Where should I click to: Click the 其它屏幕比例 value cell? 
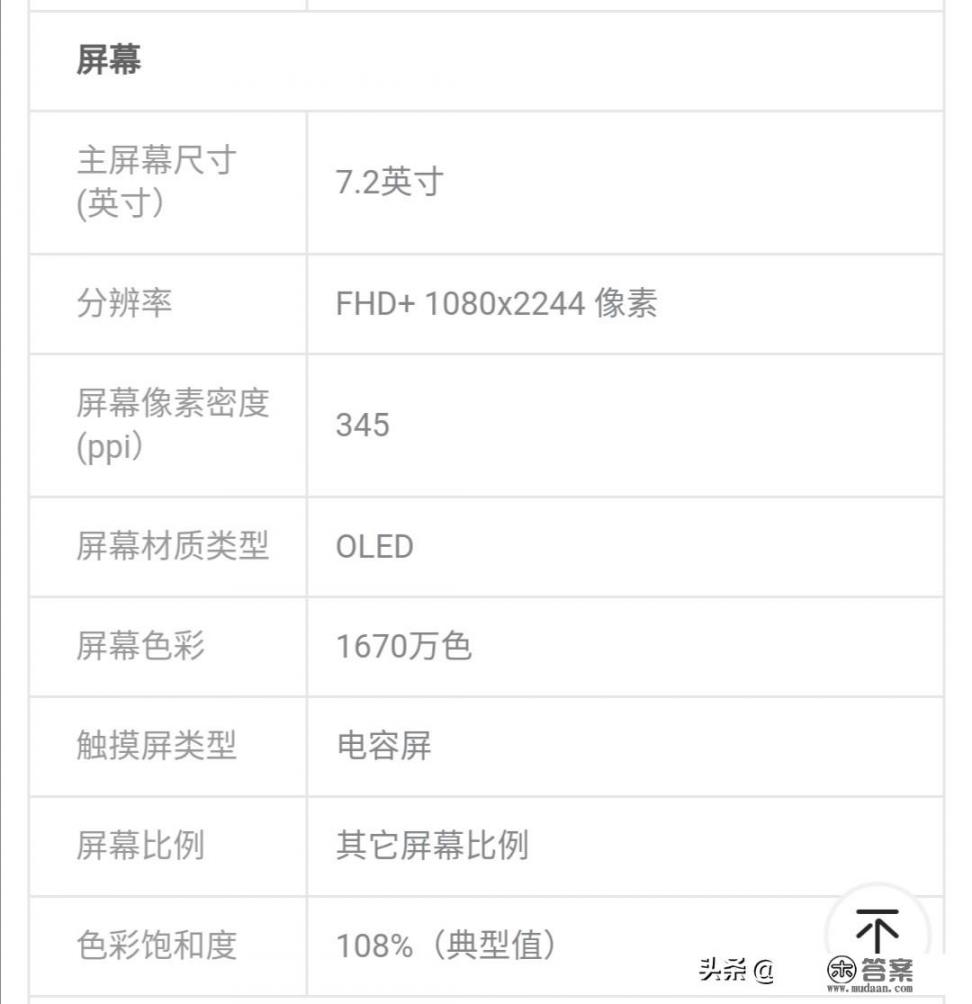pyautogui.click(x=433, y=847)
